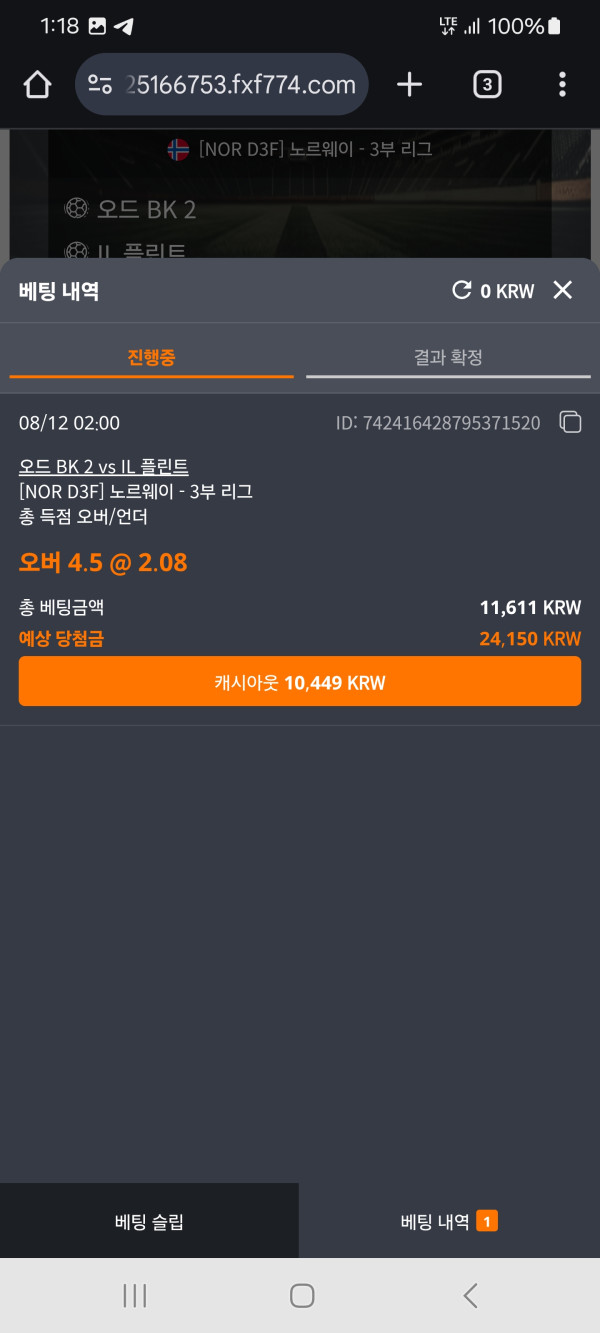The width and height of the screenshot is (600, 1333).
Task: Open the recent apps view
Action: coord(134,1296)
